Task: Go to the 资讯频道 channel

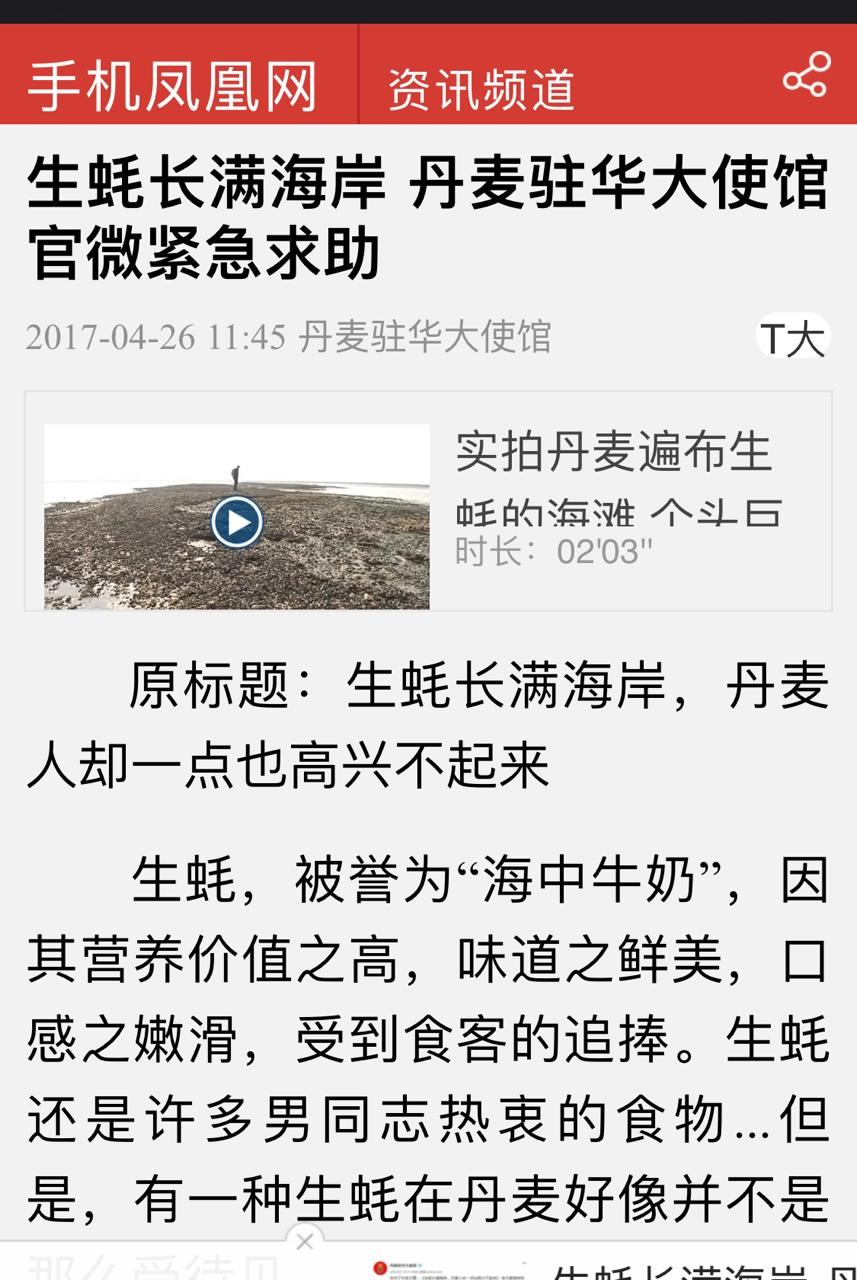Action: click(481, 88)
